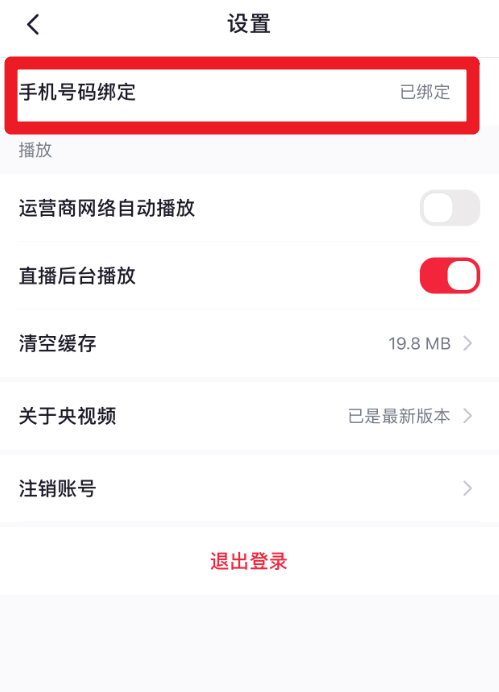
Task: Go back from the 设置 page
Action: click(33, 24)
